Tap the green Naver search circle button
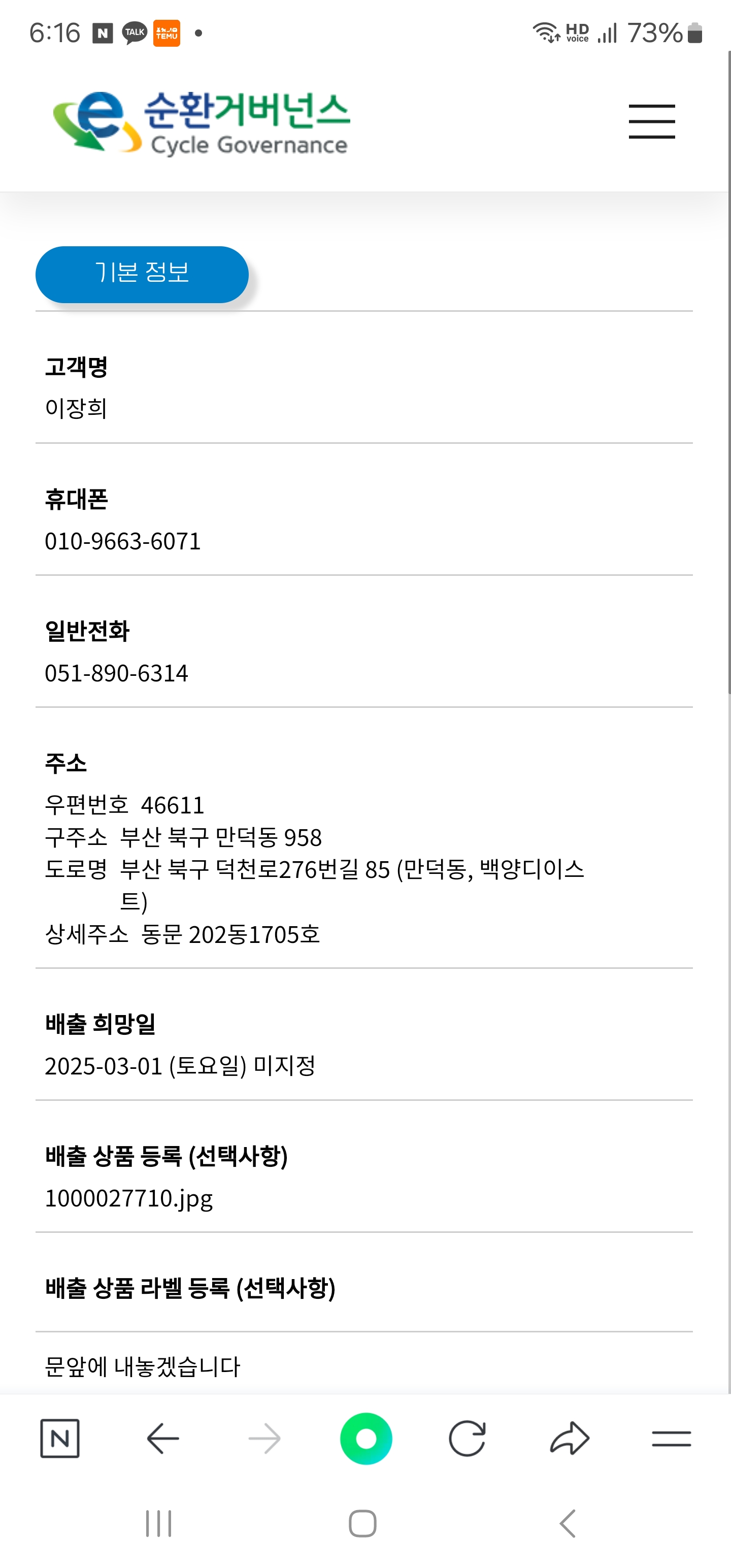Screen dimensions: 731x1568 click(366, 1439)
